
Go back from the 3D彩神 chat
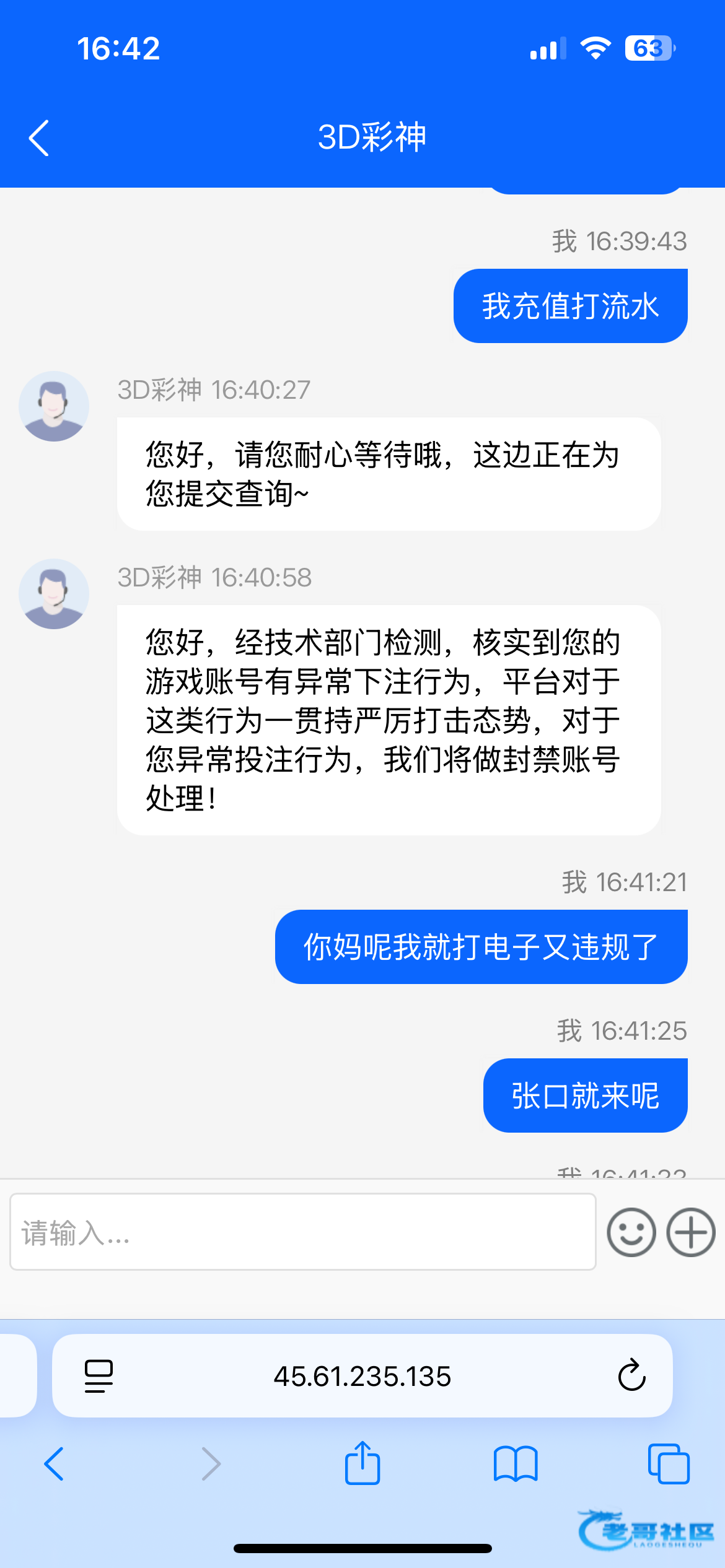(x=39, y=137)
